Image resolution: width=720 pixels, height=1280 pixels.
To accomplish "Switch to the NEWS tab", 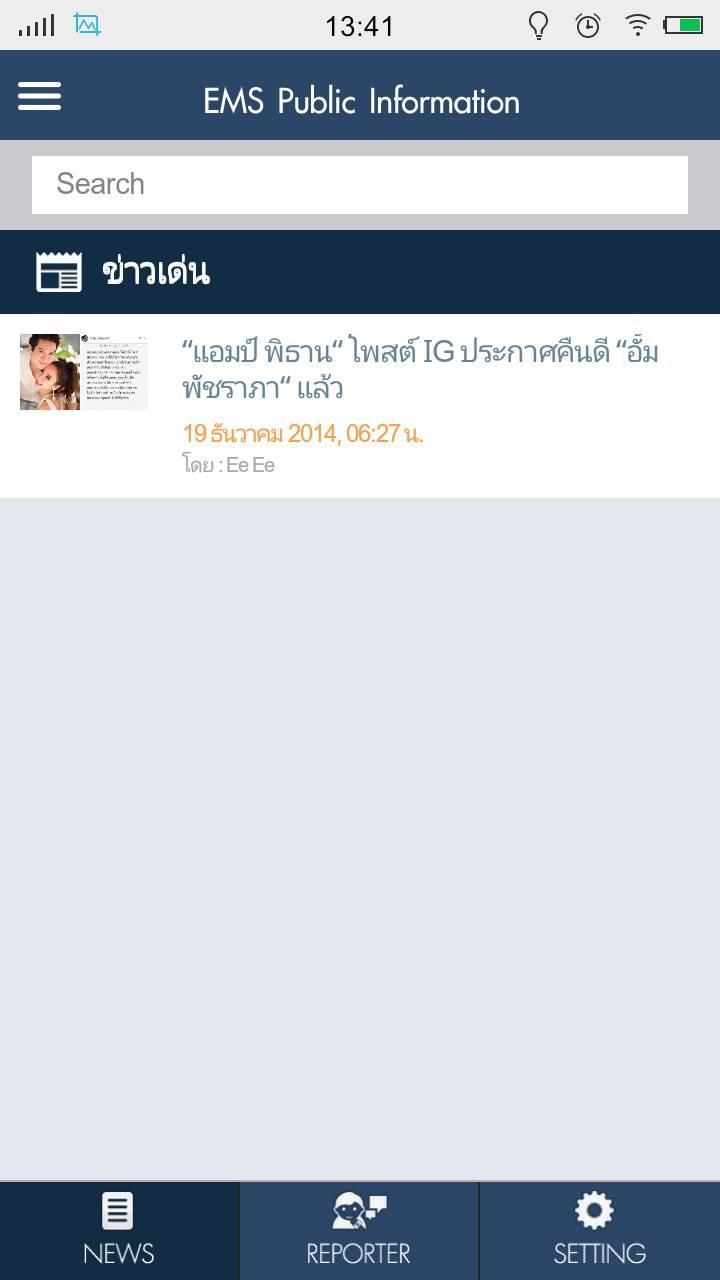I will (x=119, y=1230).
